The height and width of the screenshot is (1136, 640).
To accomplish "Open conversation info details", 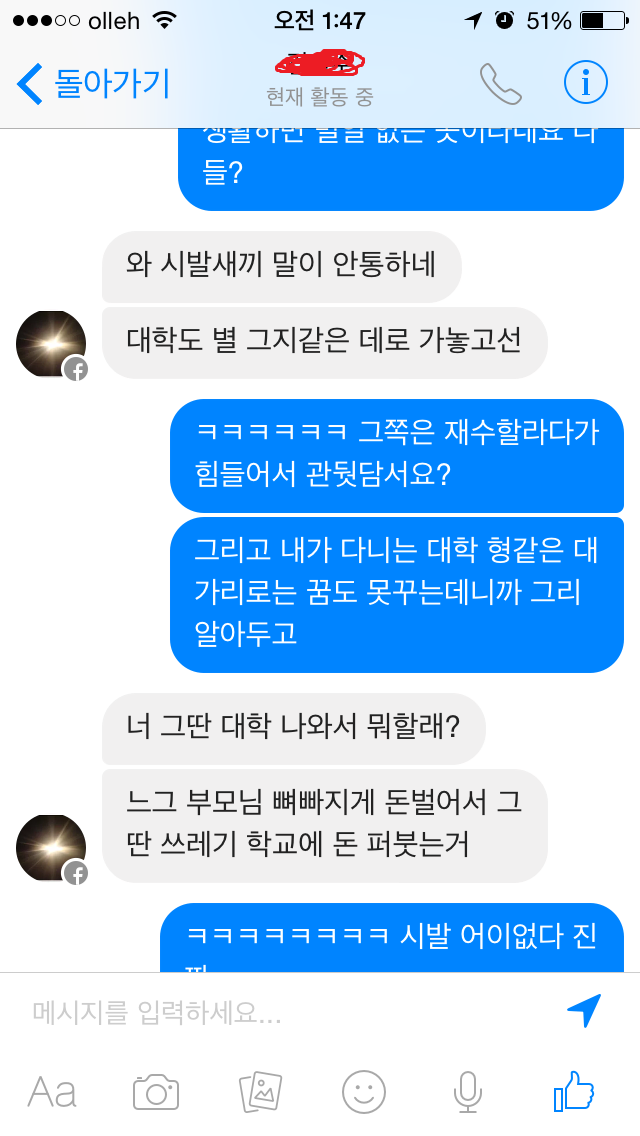I will [585, 84].
